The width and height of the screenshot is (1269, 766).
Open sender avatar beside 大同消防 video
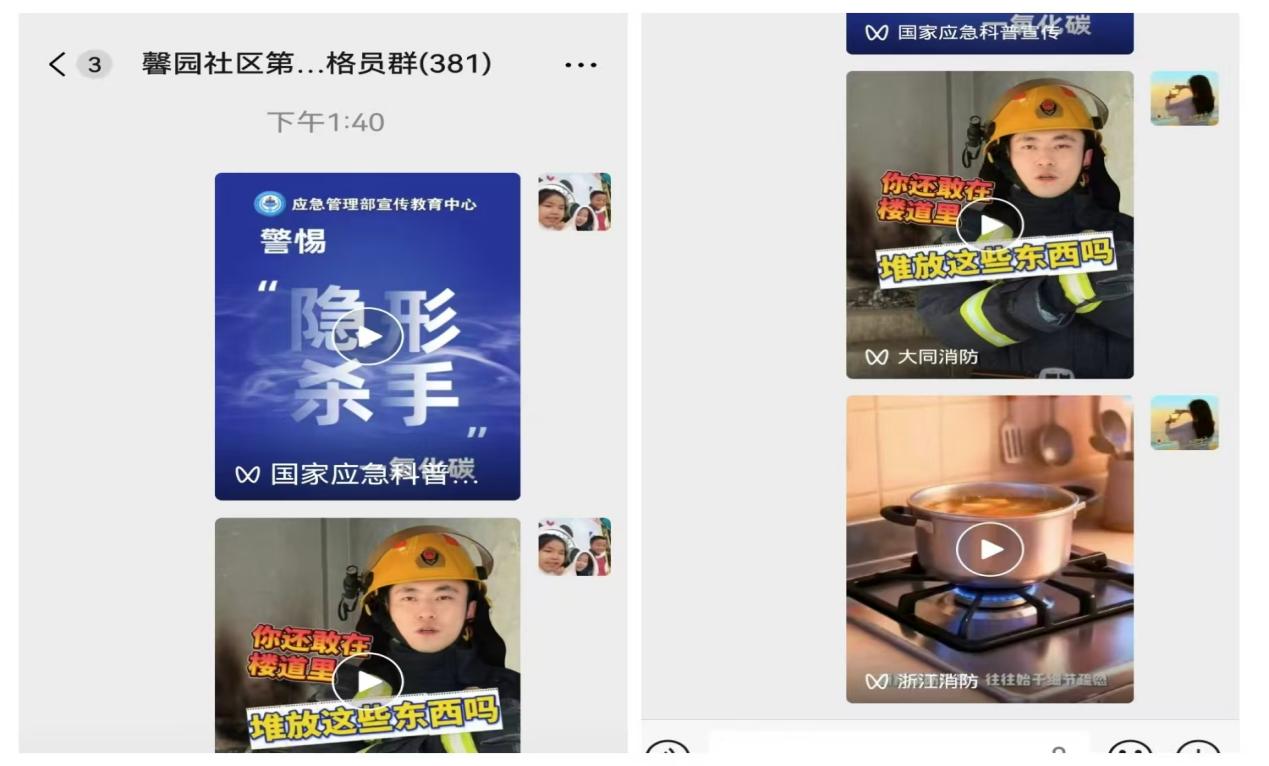1184,98
